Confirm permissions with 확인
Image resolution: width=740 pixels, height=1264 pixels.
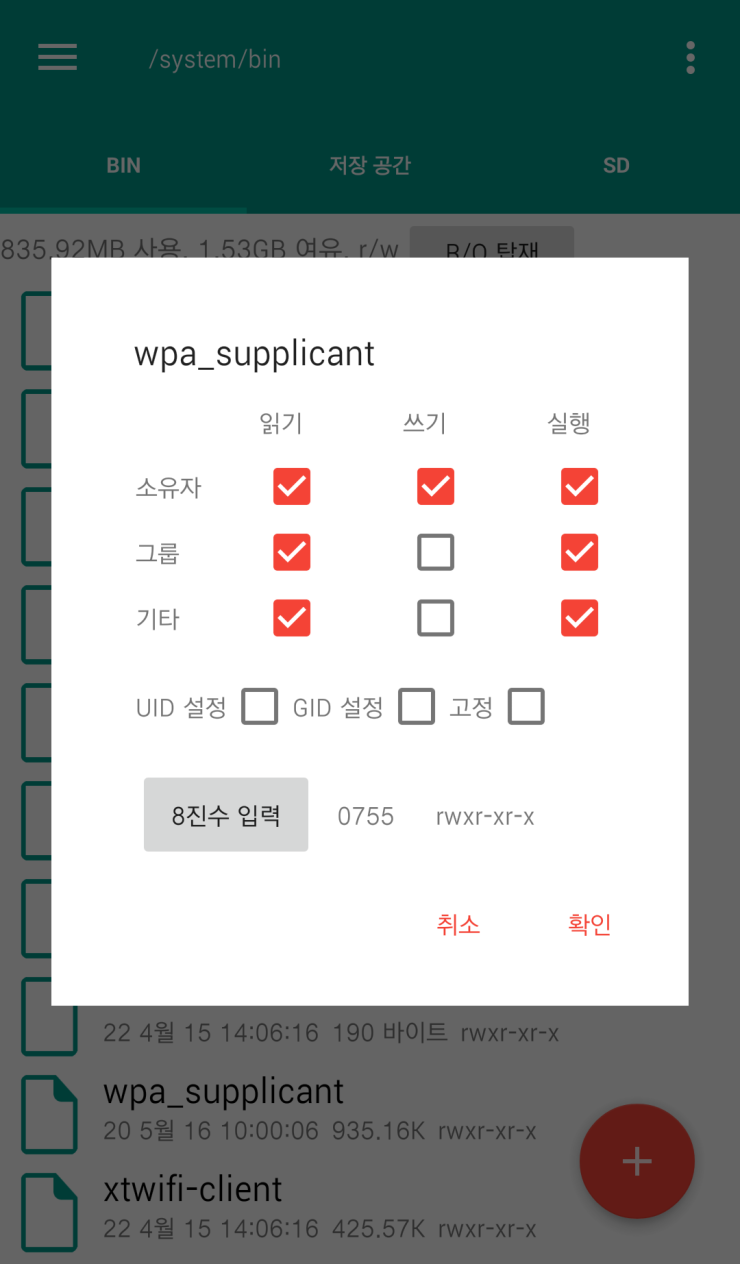pos(590,925)
